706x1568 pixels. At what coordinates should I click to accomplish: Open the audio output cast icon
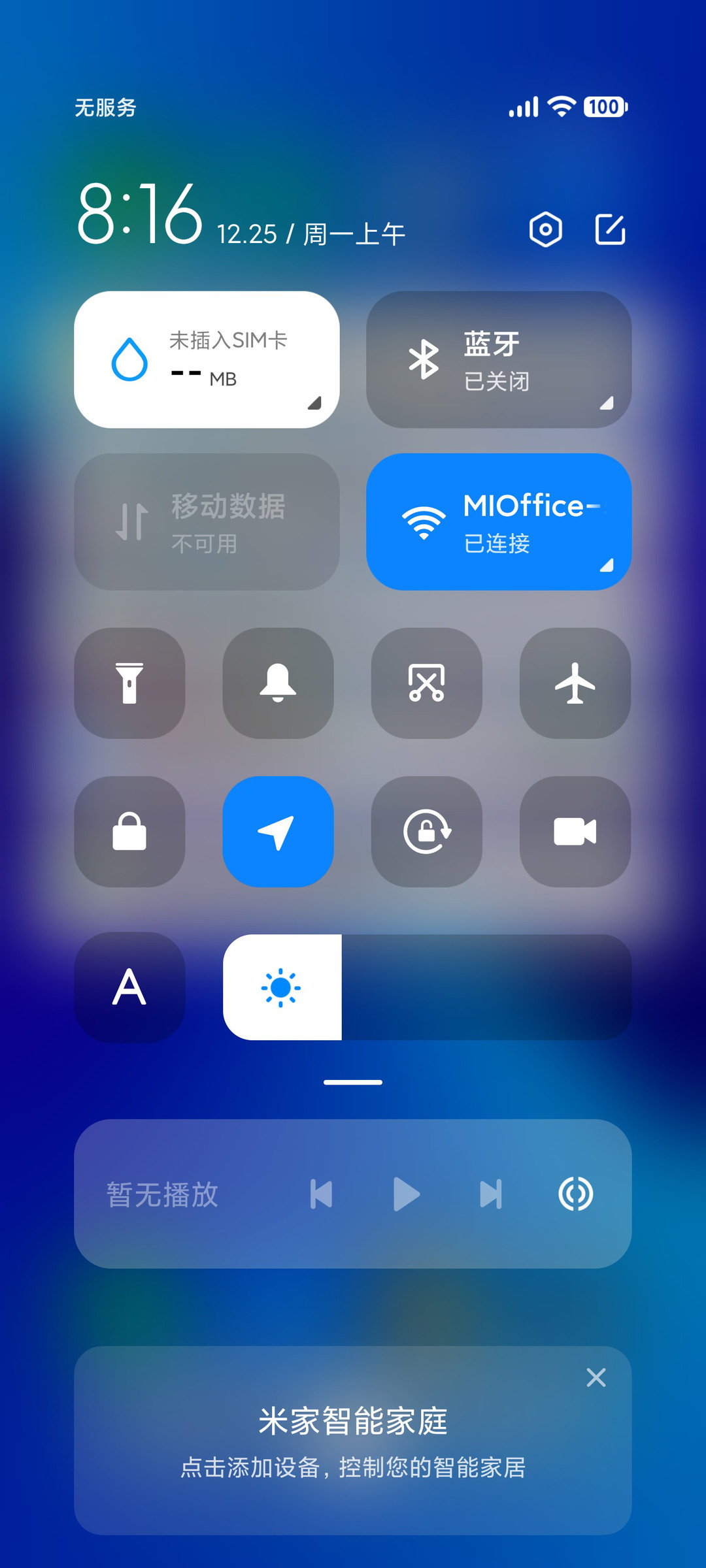576,1194
